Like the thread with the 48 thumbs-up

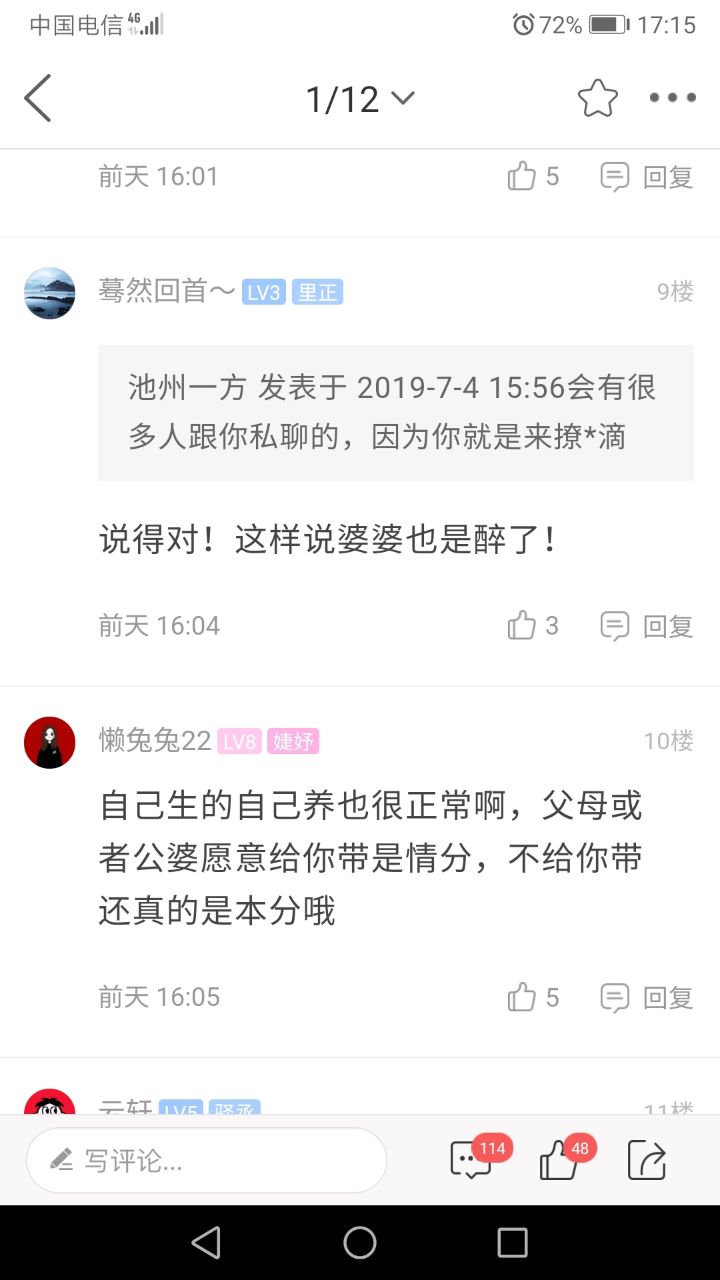pos(558,1160)
